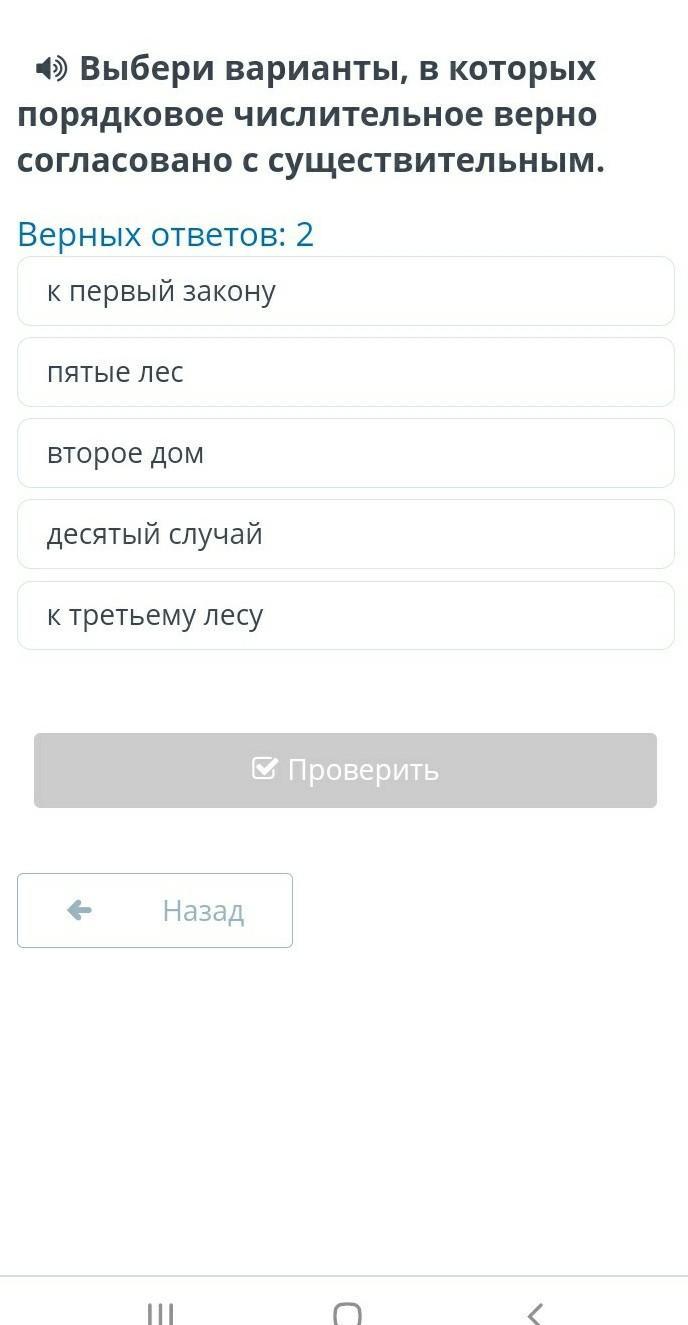Mark «десятый случай» as an answer
Image resolution: width=688 pixels, height=1325 pixels.
point(345,534)
